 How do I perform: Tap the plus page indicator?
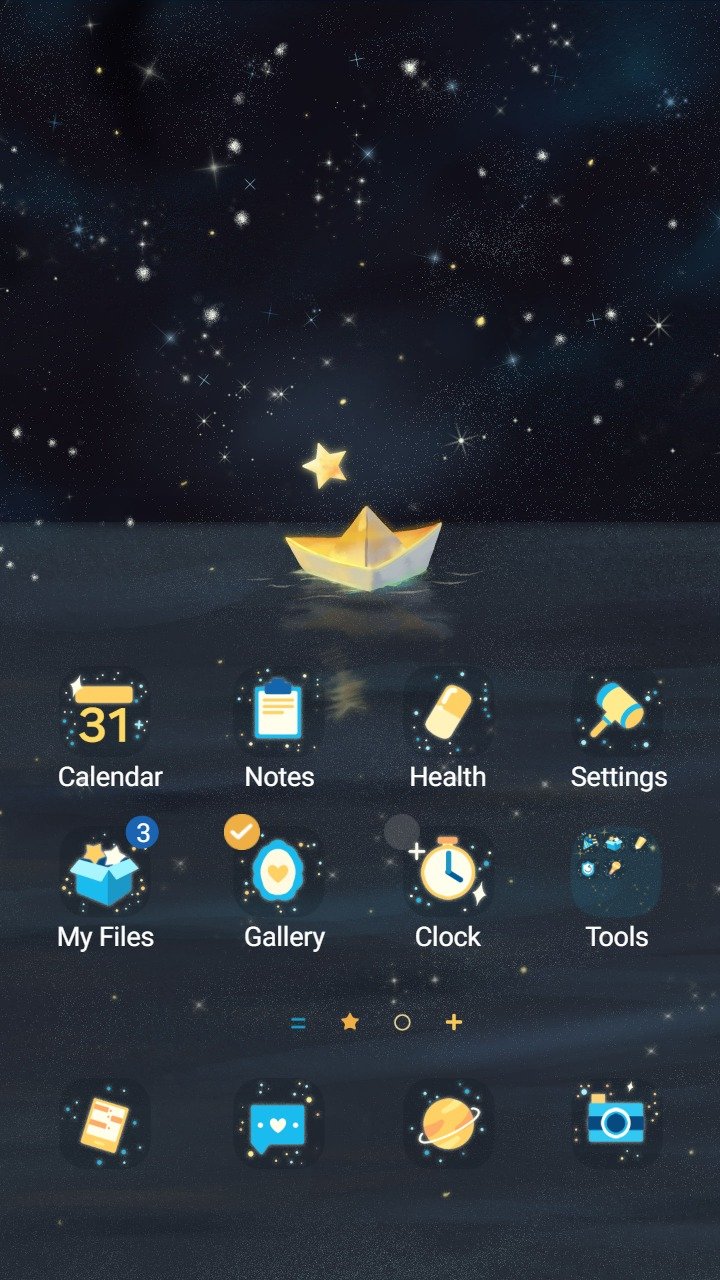pyautogui.click(x=454, y=1022)
